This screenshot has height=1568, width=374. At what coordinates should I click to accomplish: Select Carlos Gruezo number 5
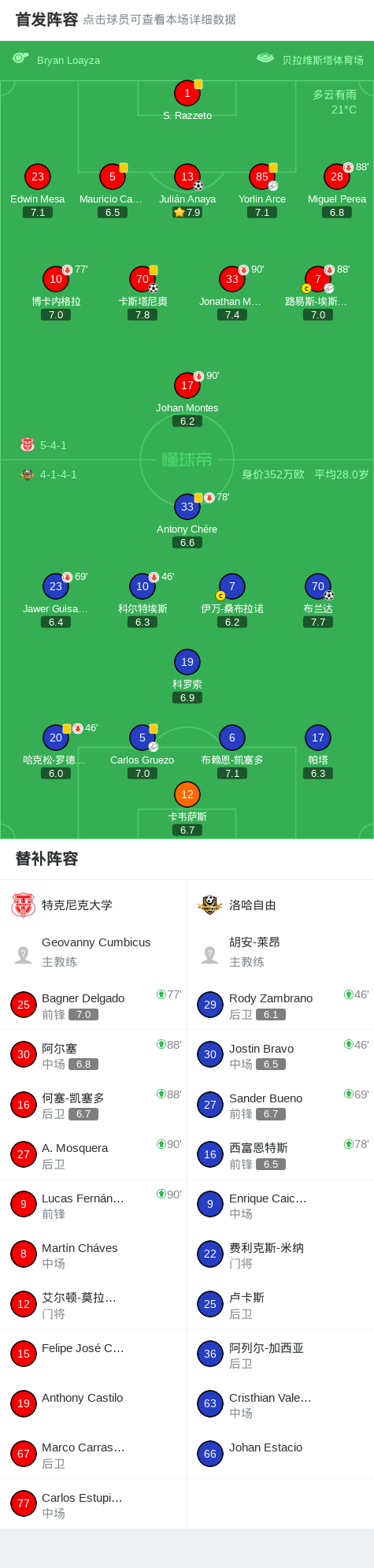click(x=143, y=751)
